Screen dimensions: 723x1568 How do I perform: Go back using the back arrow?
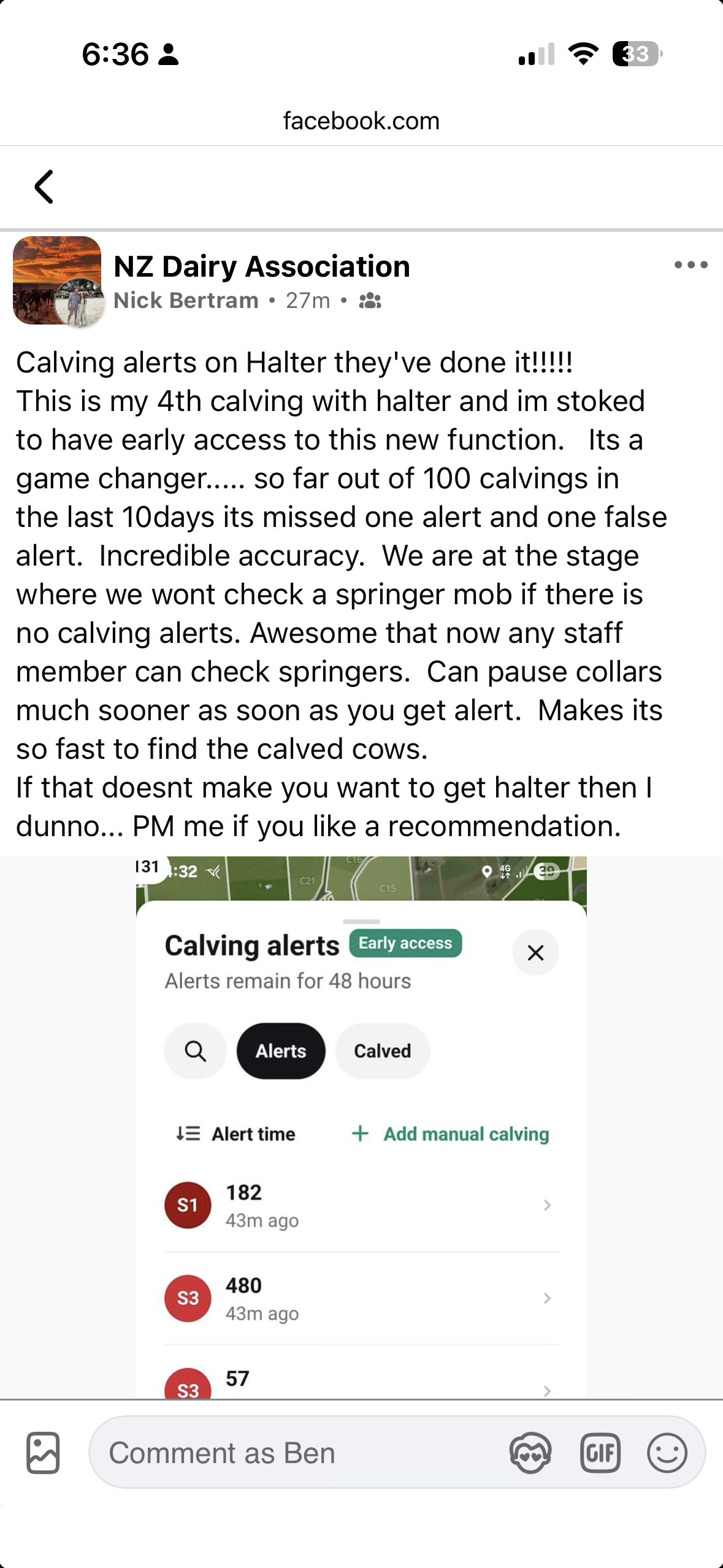(44, 186)
